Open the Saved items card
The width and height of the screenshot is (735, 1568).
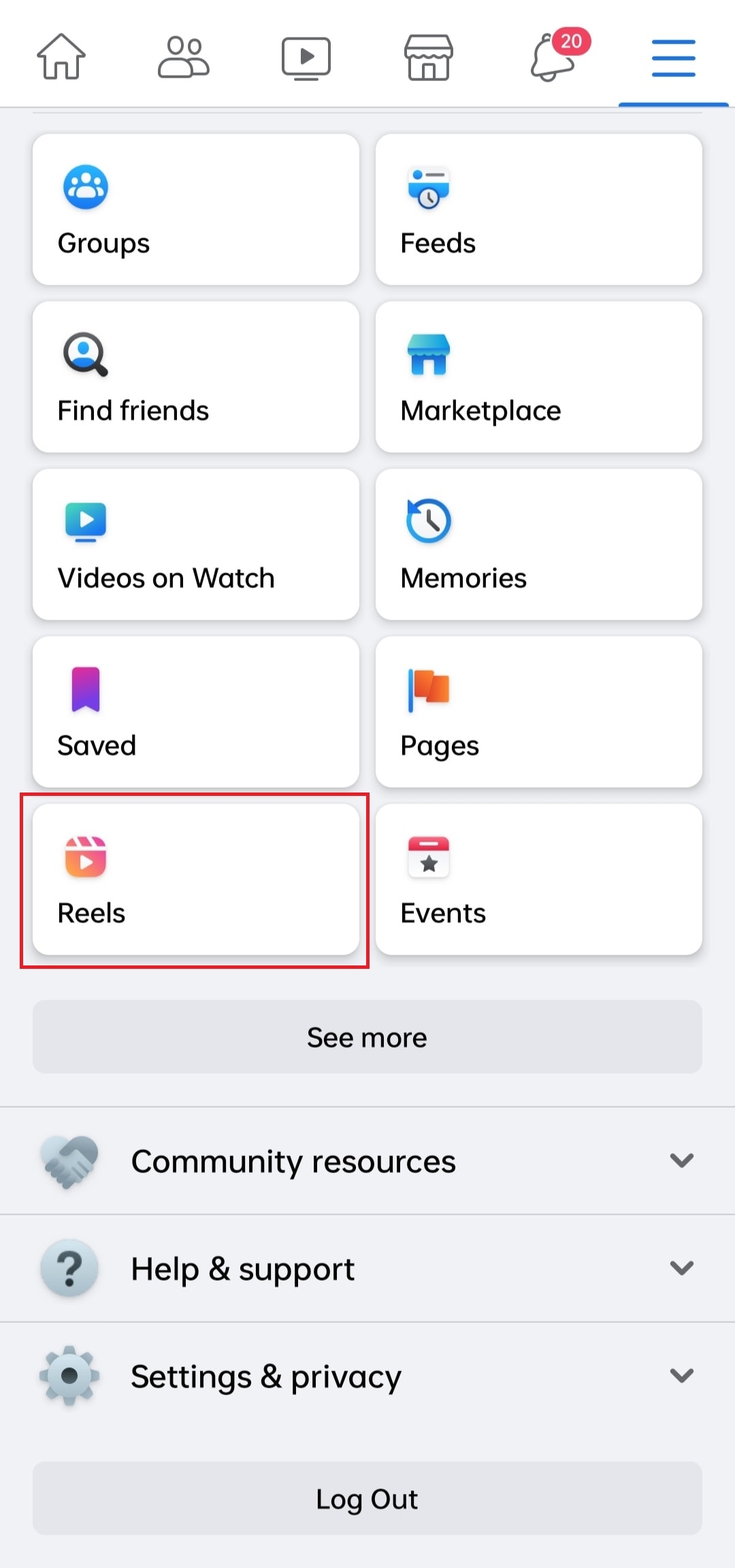pos(196,712)
